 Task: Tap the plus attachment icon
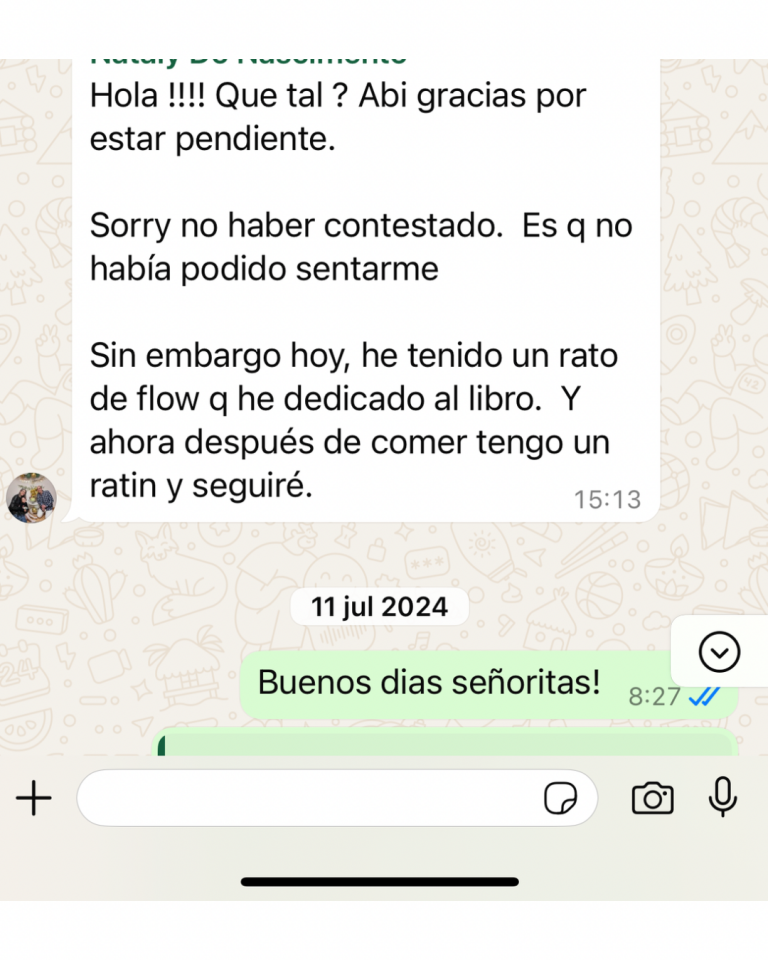click(34, 798)
